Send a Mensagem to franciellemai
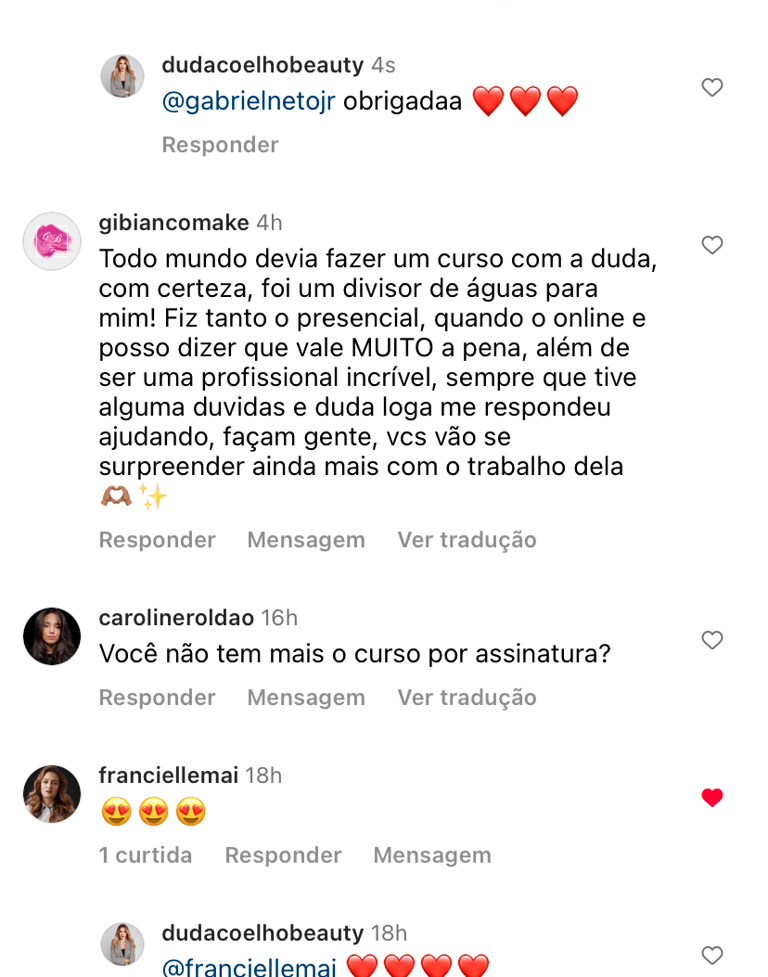The width and height of the screenshot is (768, 977). coord(432,856)
